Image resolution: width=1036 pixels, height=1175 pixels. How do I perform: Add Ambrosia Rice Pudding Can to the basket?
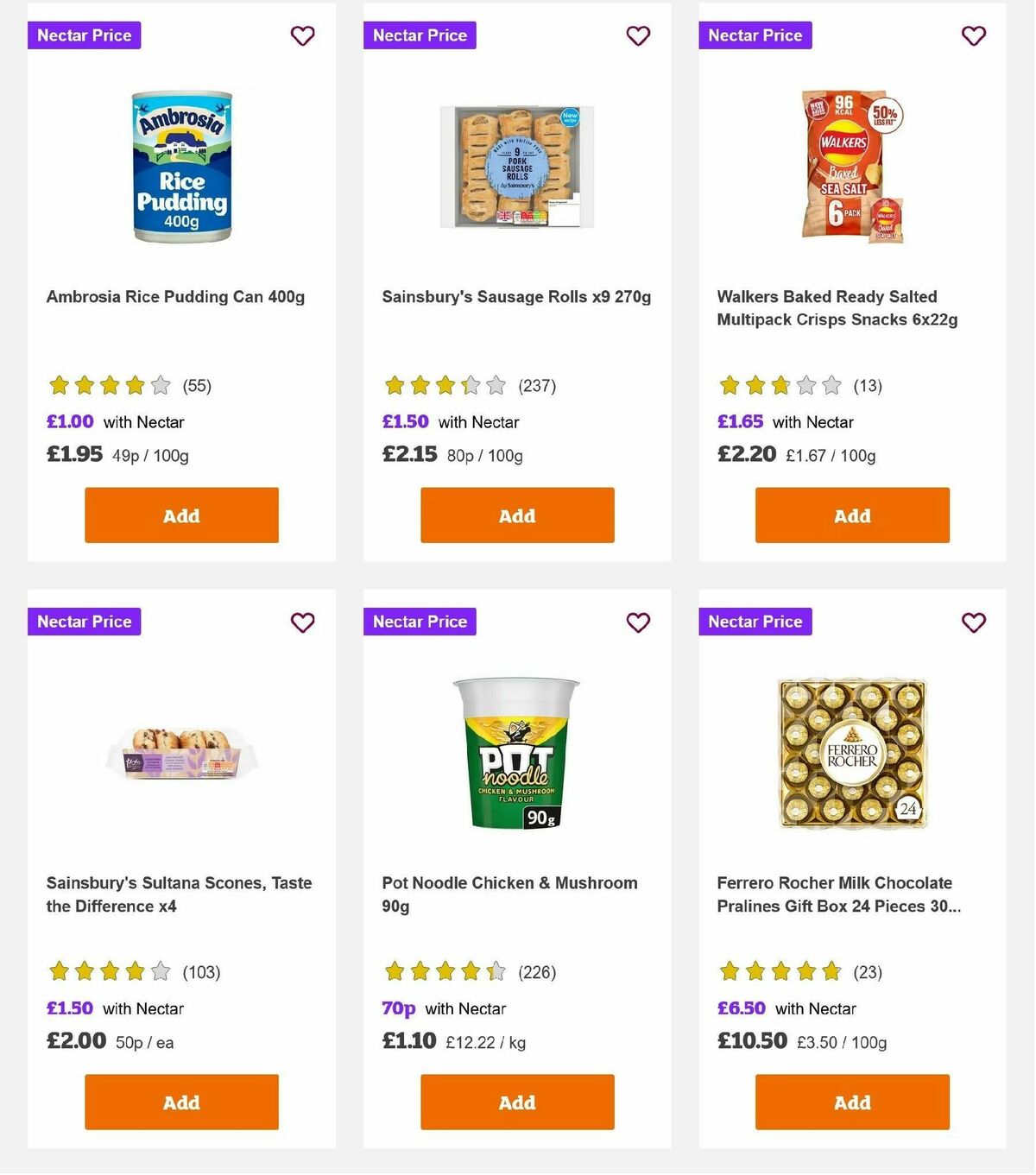click(x=180, y=515)
